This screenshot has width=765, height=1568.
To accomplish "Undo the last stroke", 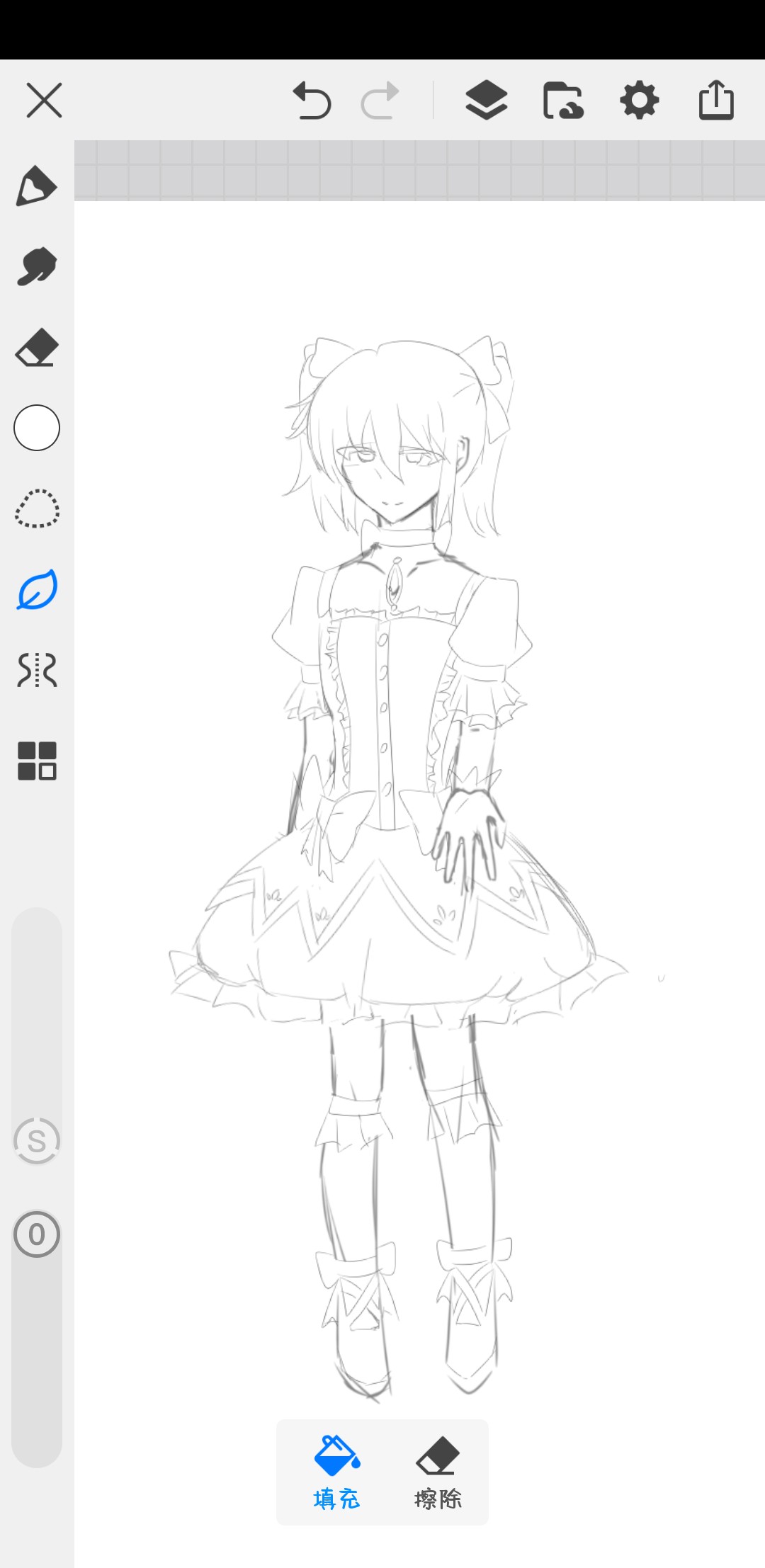I will point(312,100).
